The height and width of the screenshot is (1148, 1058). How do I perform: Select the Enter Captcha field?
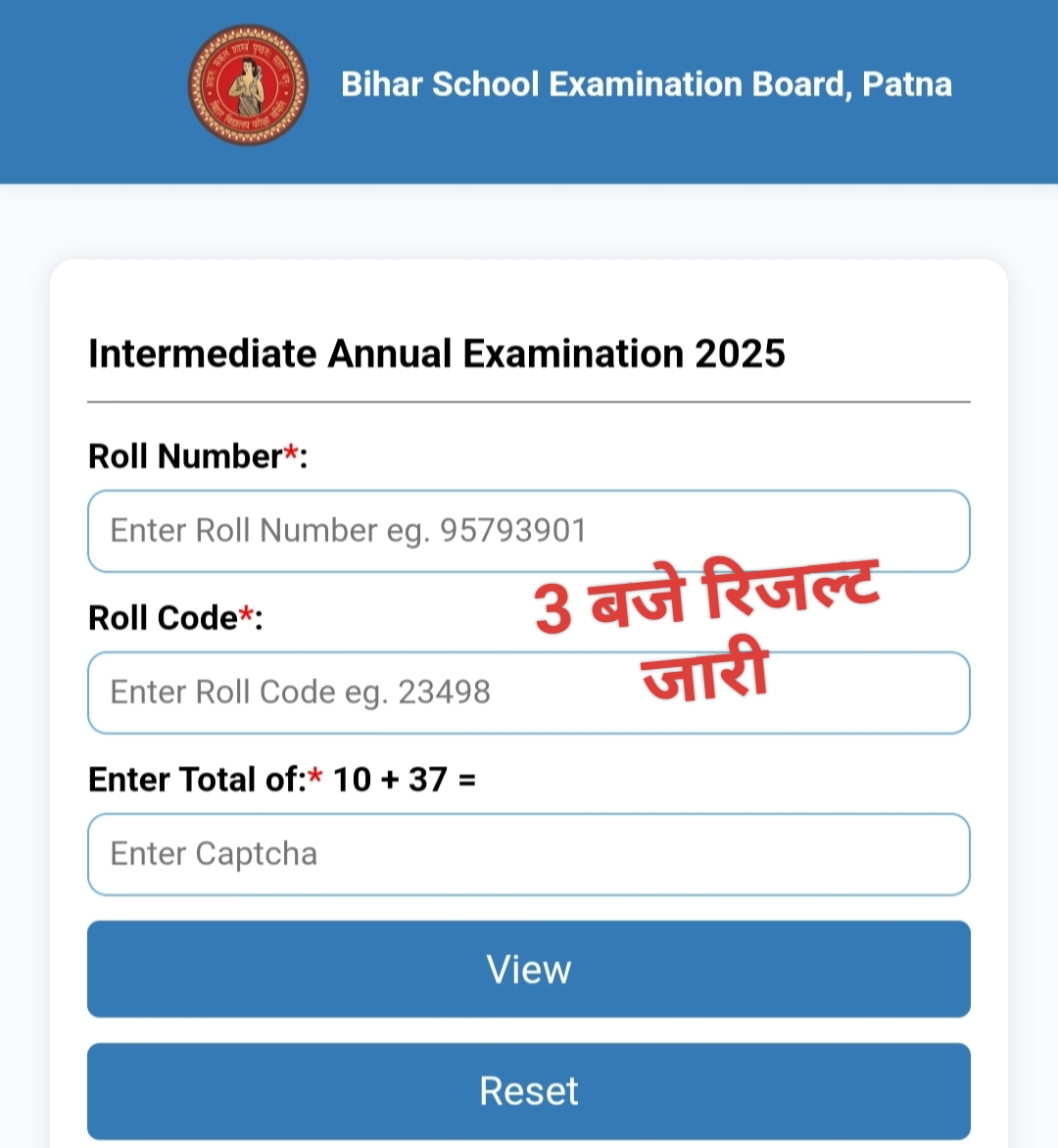coord(529,854)
